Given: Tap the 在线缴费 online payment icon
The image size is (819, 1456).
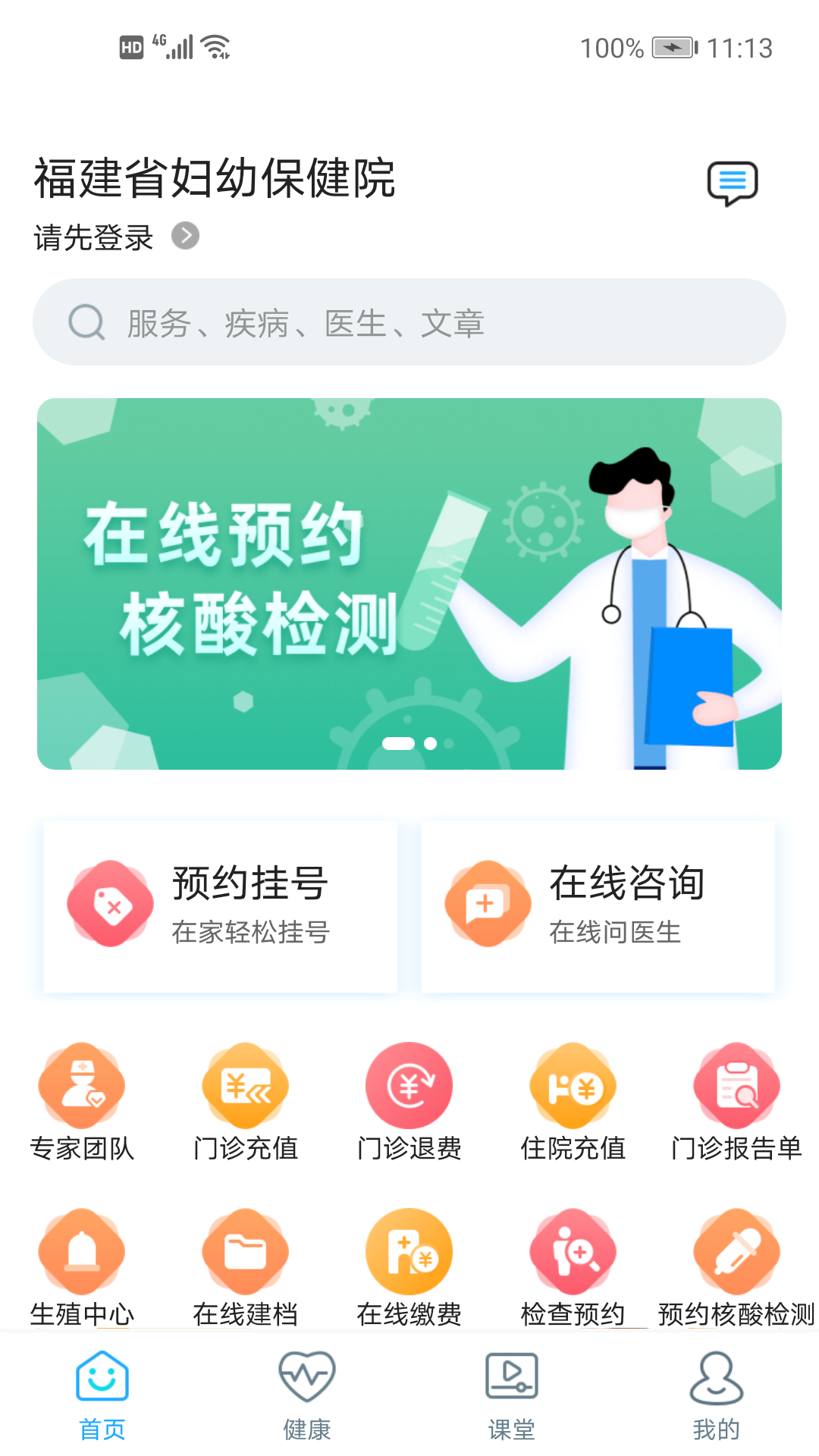Looking at the screenshot, I should click(x=409, y=1251).
